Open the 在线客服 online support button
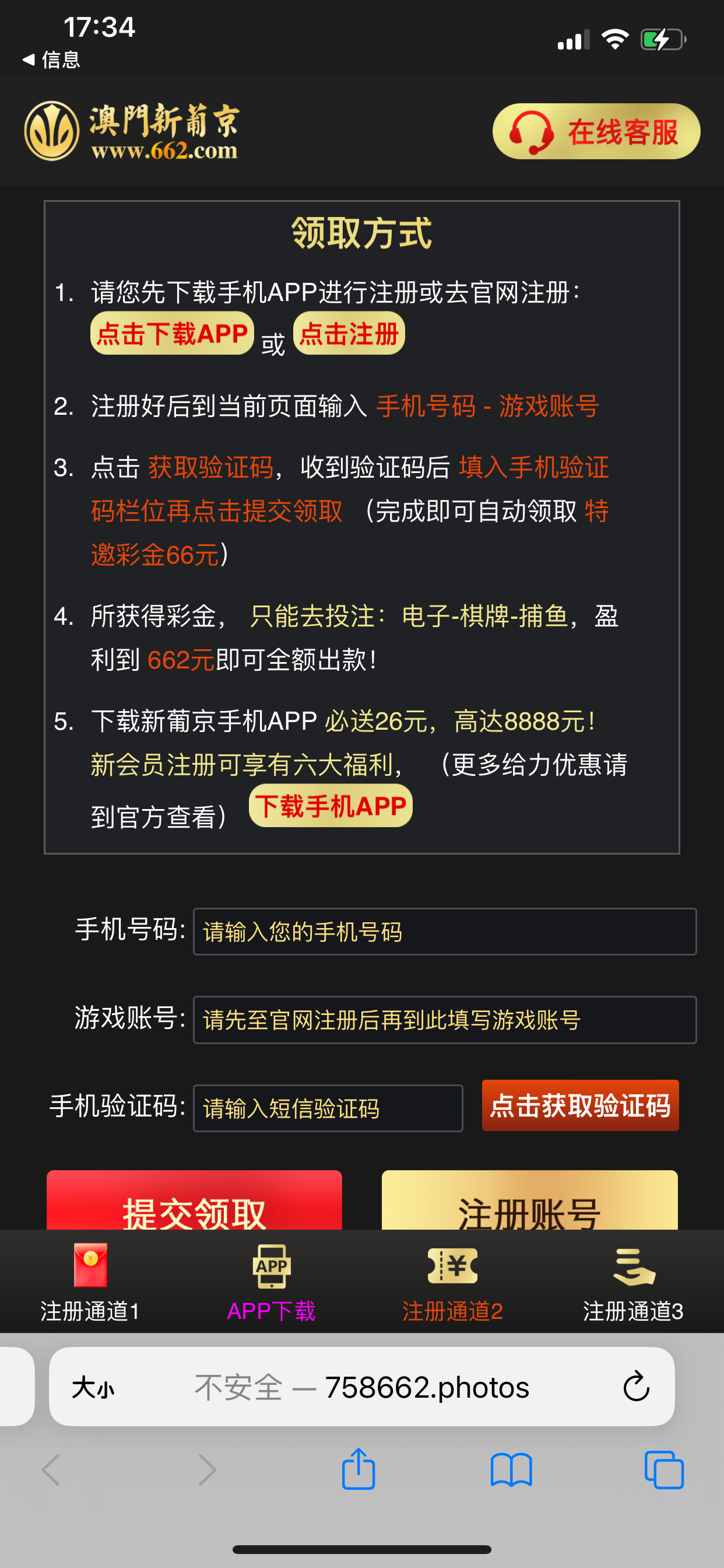 point(596,131)
